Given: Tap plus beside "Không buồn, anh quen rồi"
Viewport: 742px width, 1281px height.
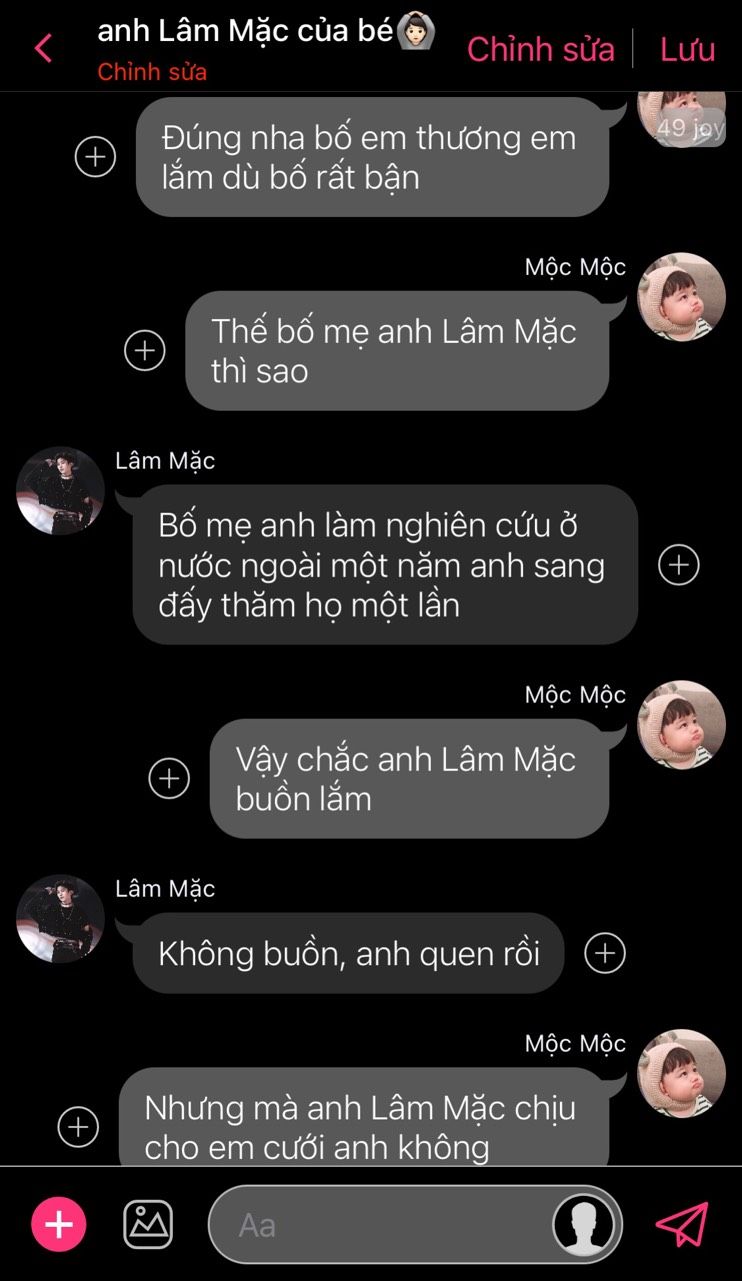Looking at the screenshot, I should point(604,953).
